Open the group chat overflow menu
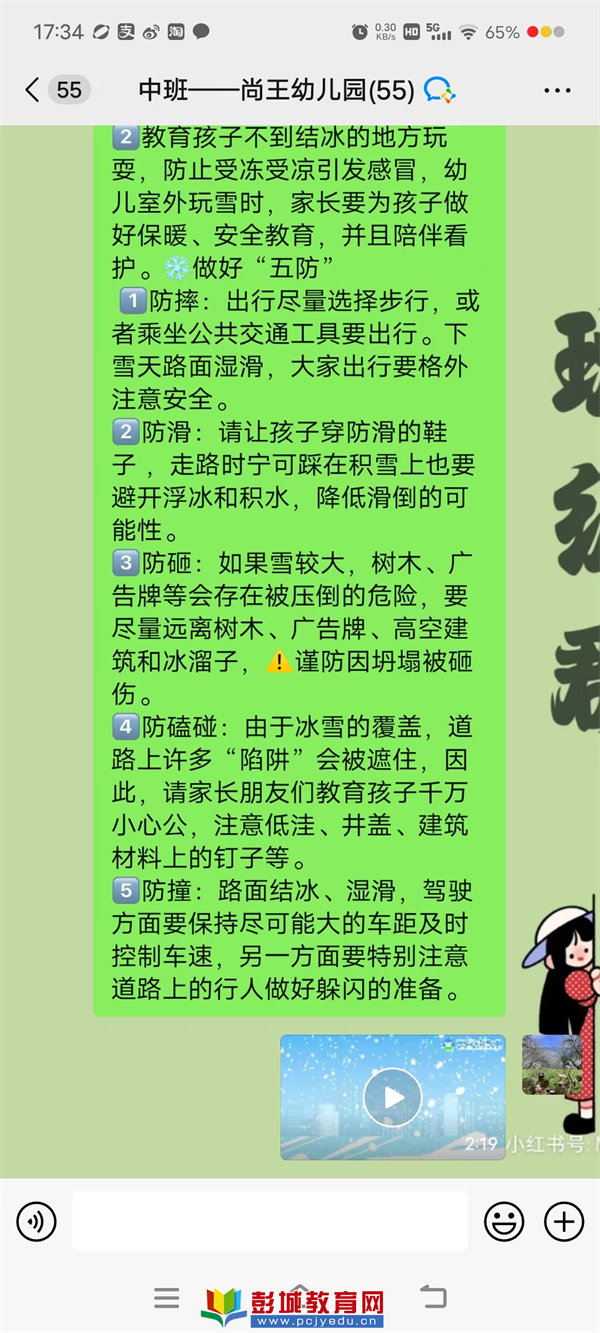 click(x=557, y=90)
